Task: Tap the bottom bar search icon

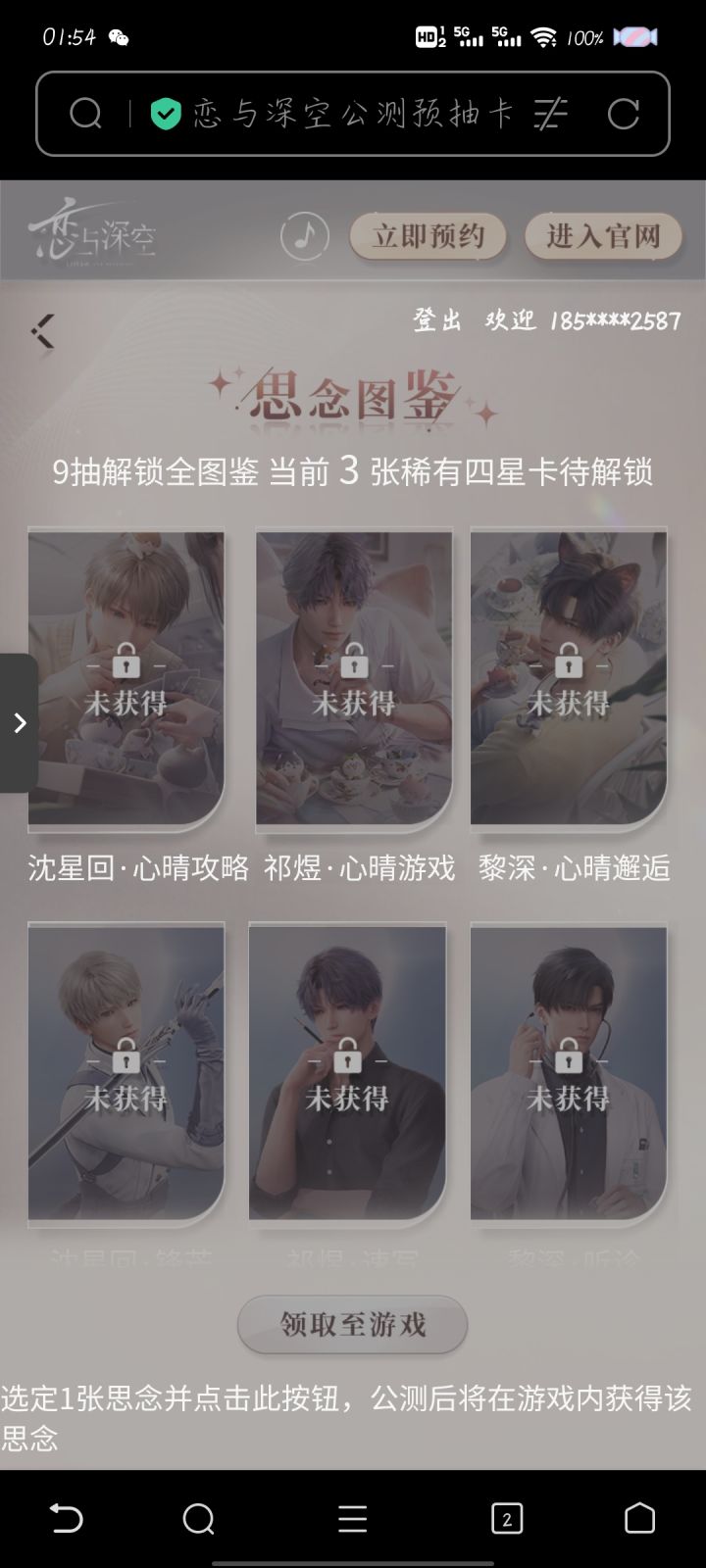Action: click(198, 1519)
